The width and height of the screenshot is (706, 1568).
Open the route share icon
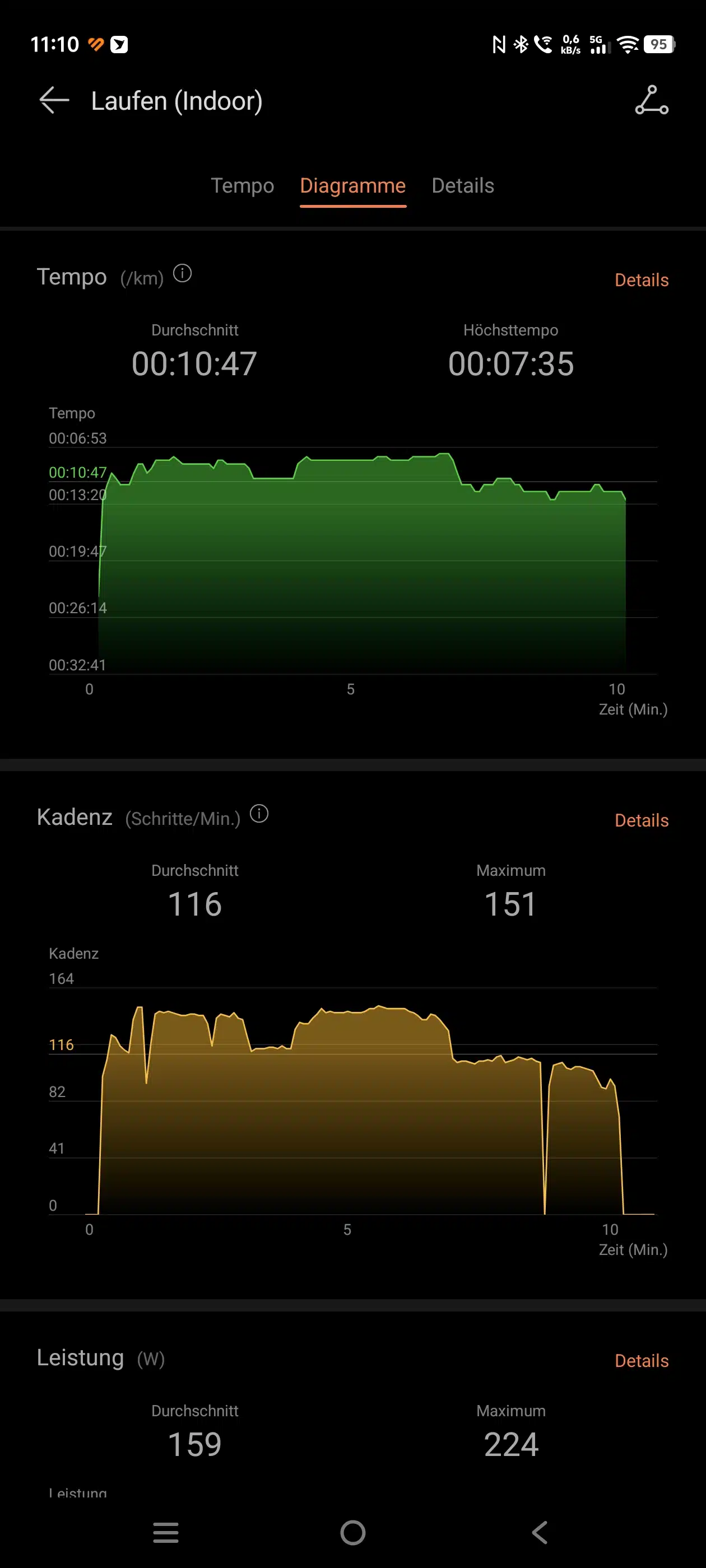pos(651,100)
